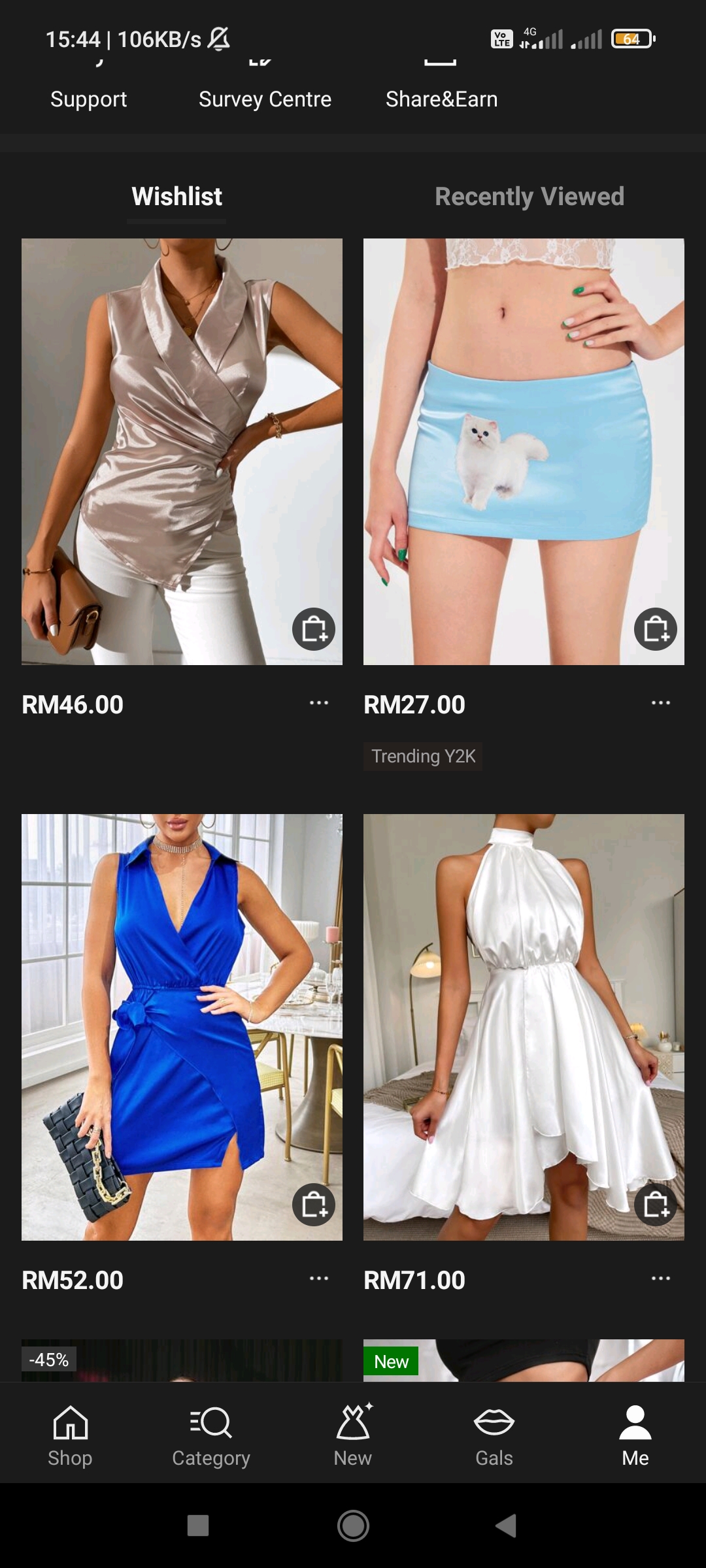View the RM27.00 blue cat skirt
The image size is (706, 1568).
pyautogui.click(x=523, y=451)
